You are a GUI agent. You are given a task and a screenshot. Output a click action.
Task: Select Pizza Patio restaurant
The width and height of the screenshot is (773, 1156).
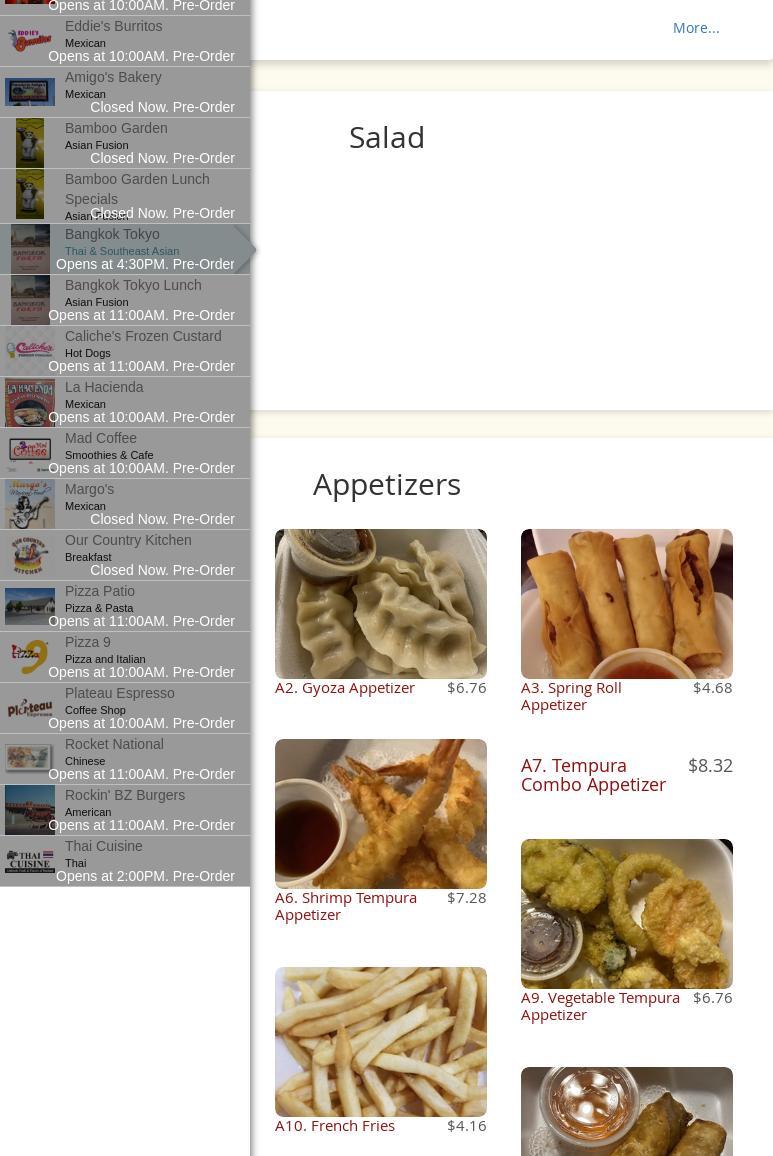(100, 592)
